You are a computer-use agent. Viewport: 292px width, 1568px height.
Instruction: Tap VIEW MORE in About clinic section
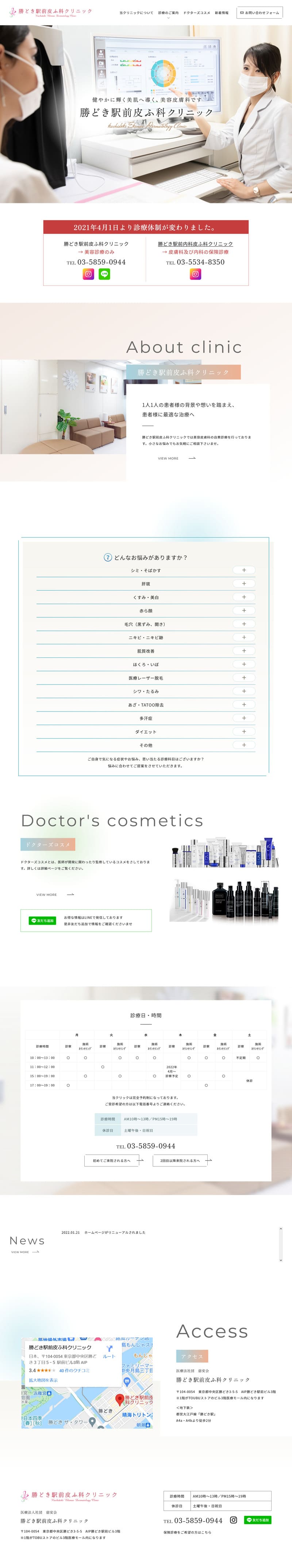pos(176,458)
